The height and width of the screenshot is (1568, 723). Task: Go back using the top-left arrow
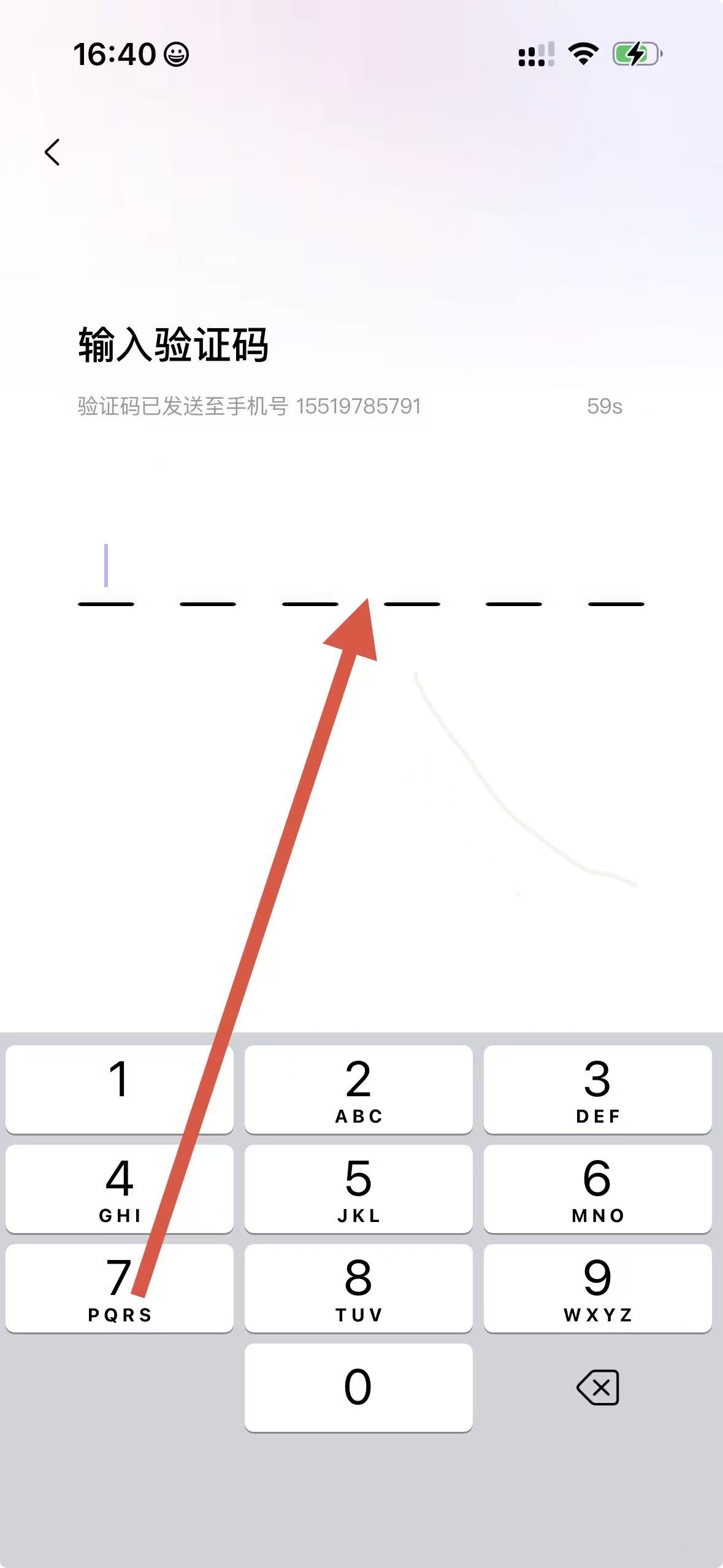click(x=53, y=152)
